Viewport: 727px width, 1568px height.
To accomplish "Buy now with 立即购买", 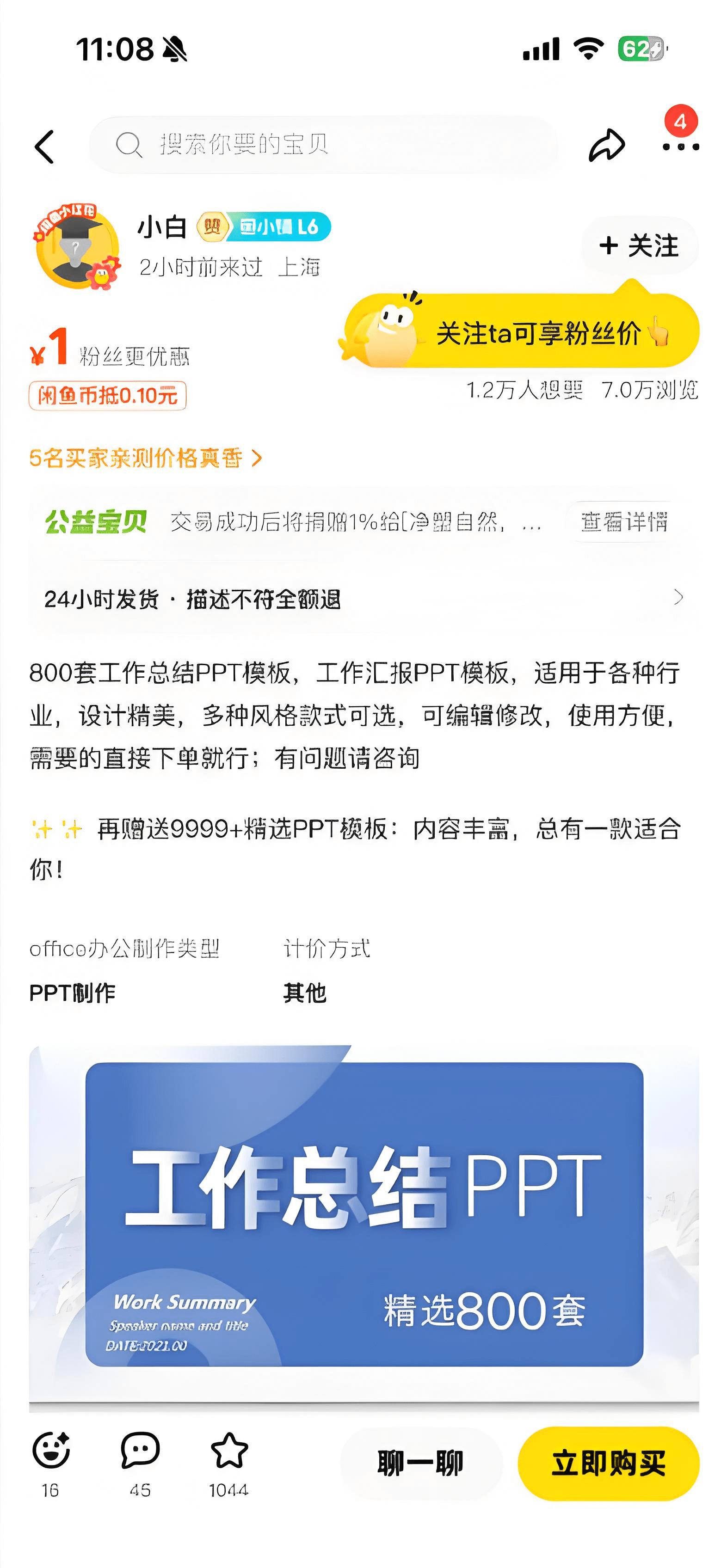I will pos(608,1462).
